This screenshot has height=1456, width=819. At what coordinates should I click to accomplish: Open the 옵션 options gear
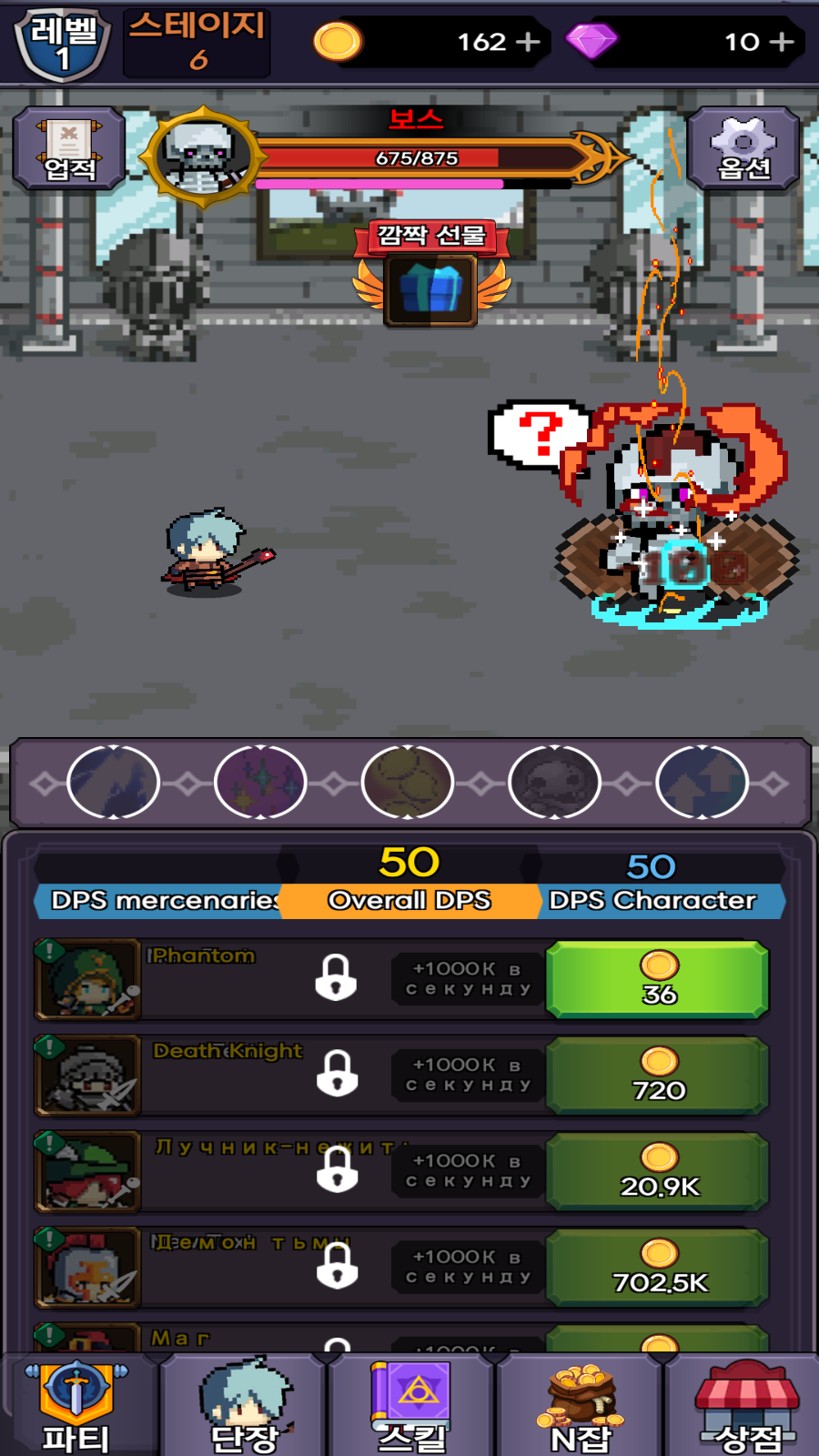click(743, 148)
